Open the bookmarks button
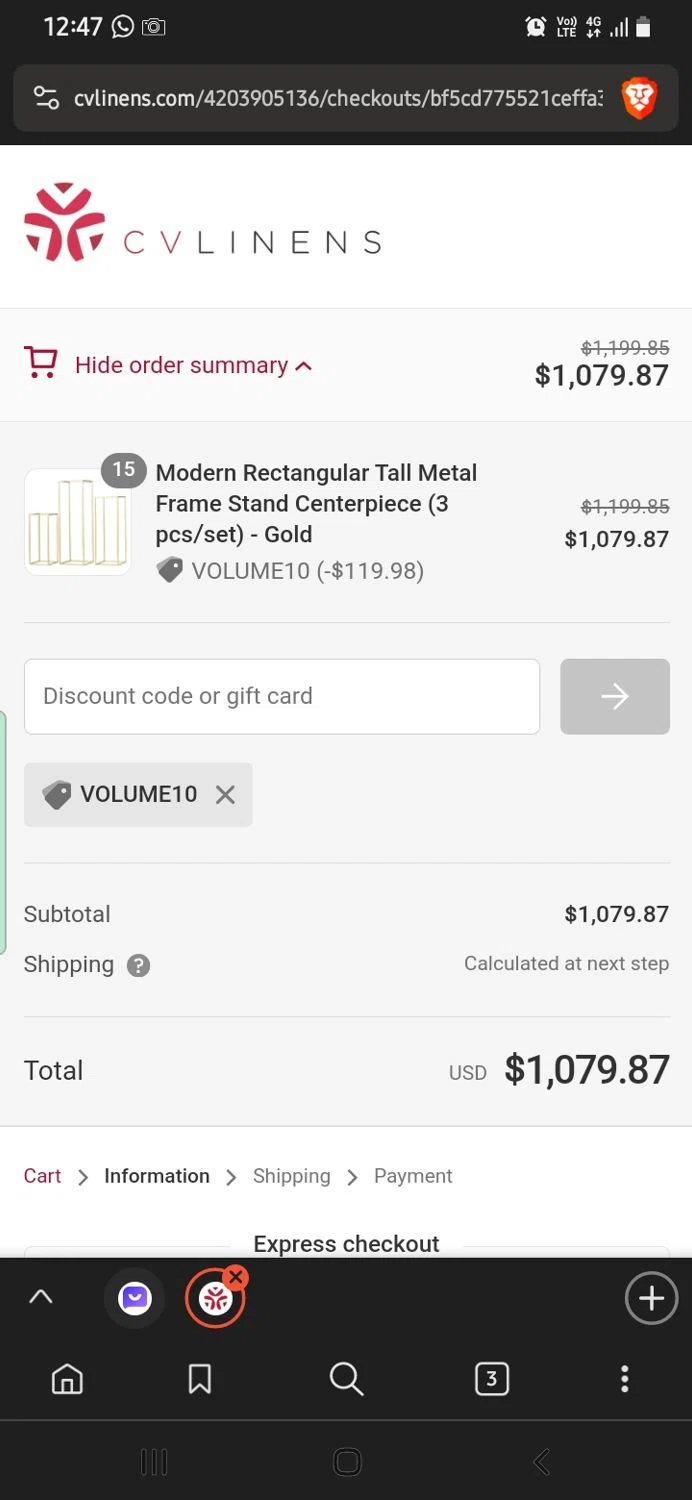Image resolution: width=692 pixels, height=1500 pixels. [200, 1380]
